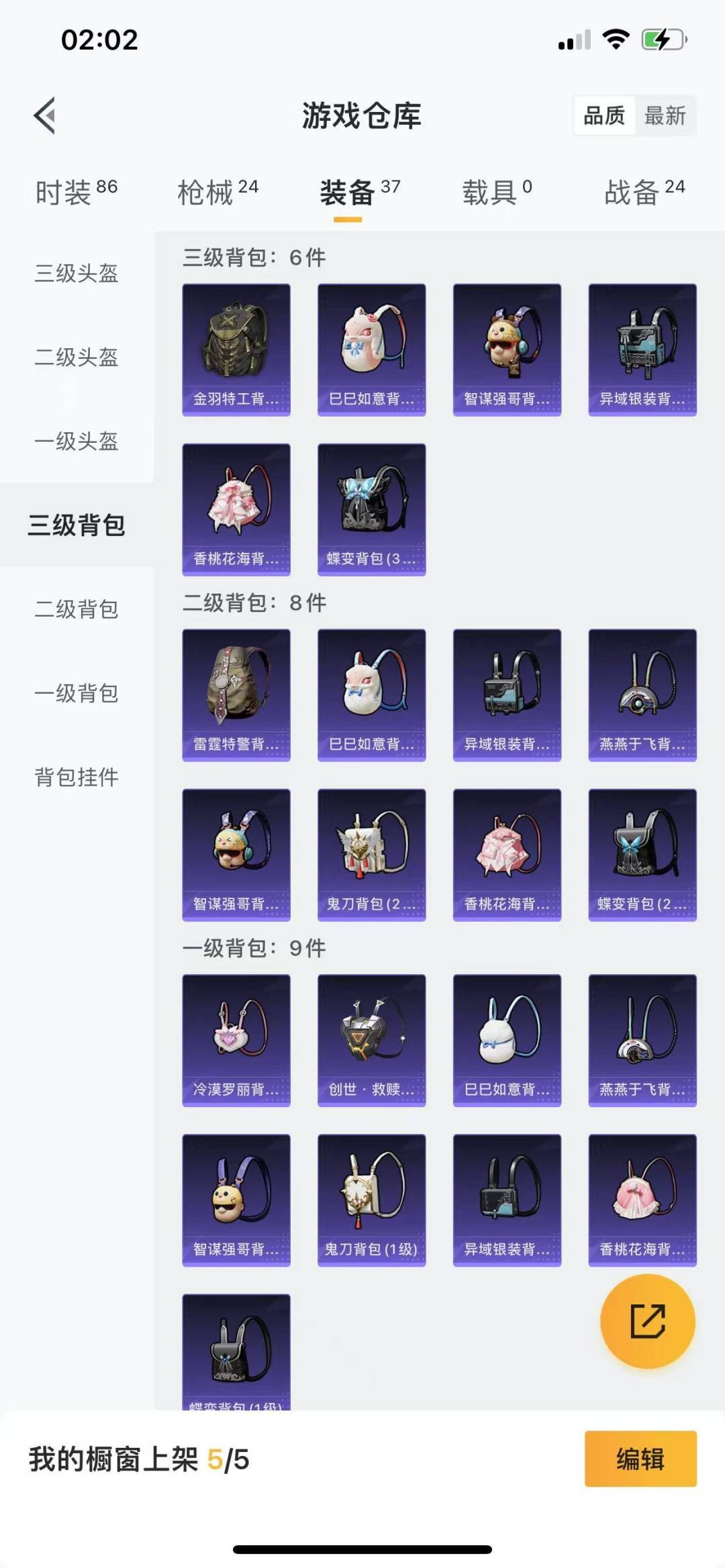Sort items by 品质
Screen dimensions: 725x1568
pos(604,115)
